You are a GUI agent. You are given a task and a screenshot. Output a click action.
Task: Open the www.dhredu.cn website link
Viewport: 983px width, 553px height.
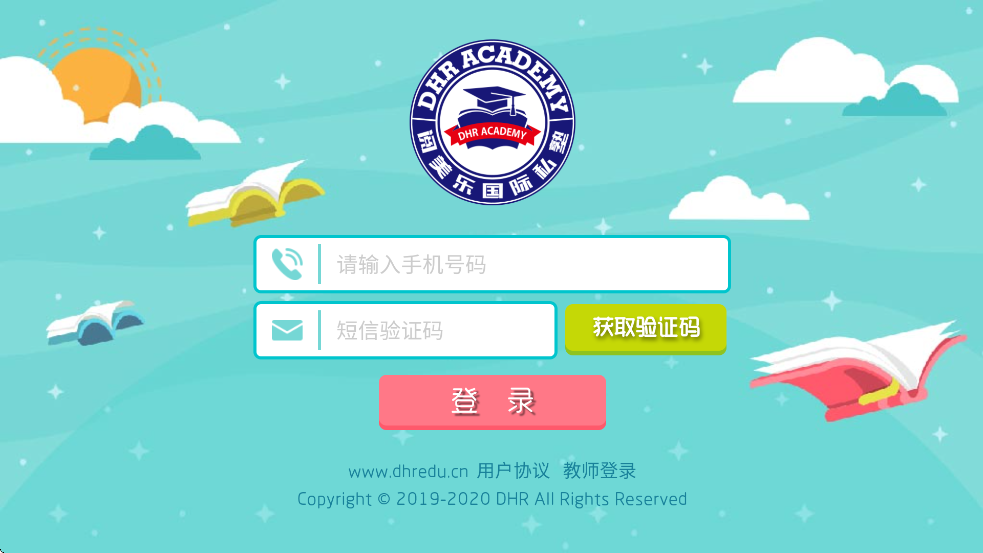pyautogui.click(x=408, y=471)
